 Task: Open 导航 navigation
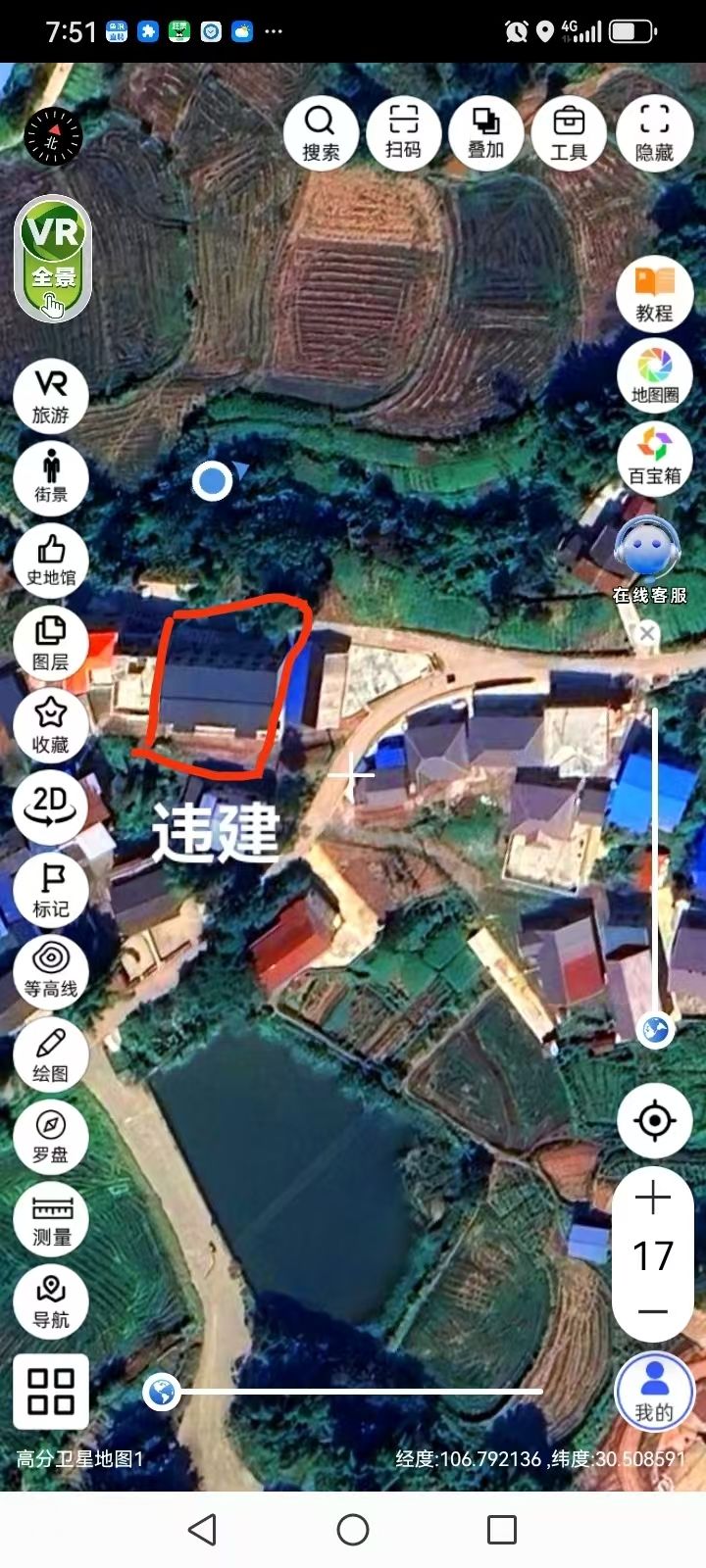(51, 1302)
